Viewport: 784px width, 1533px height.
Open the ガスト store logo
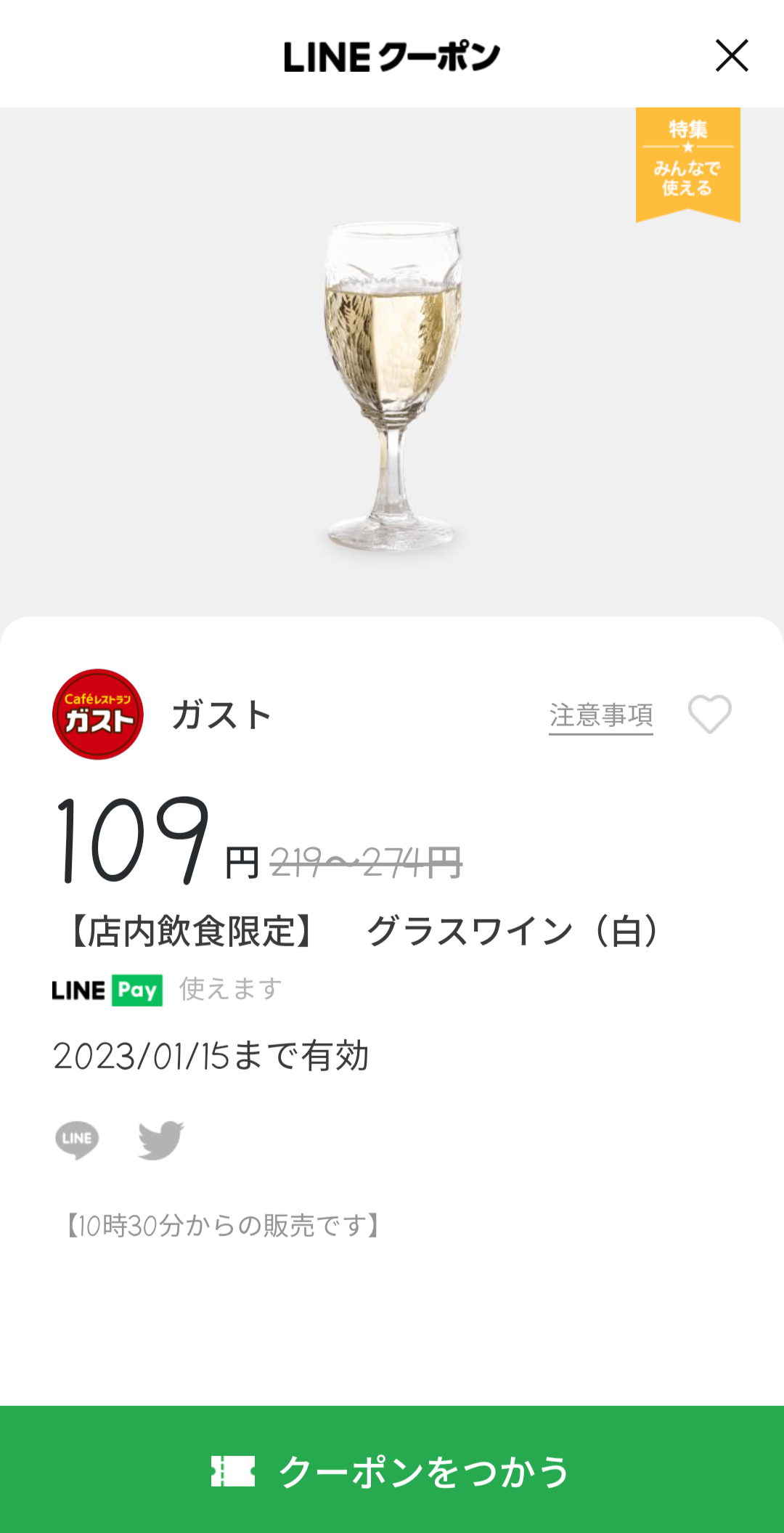[x=98, y=715]
